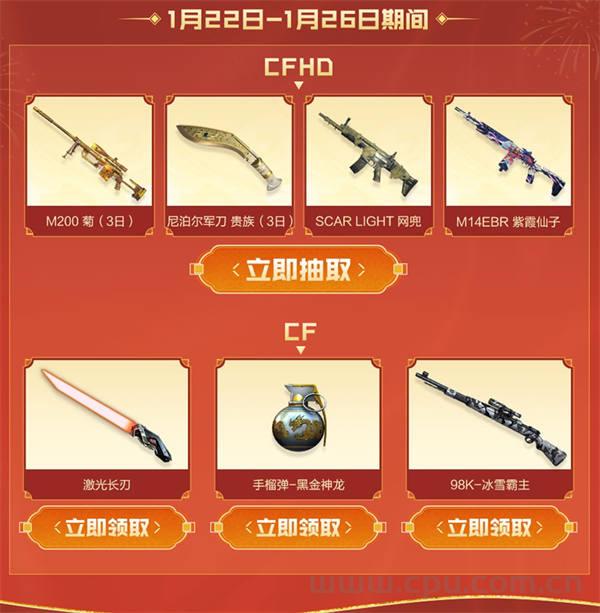The width and height of the screenshot is (600, 613).
Task: Claim the 手榴弹-黑金神龙 with its 立即领取 button
Action: [x=298, y=528]
